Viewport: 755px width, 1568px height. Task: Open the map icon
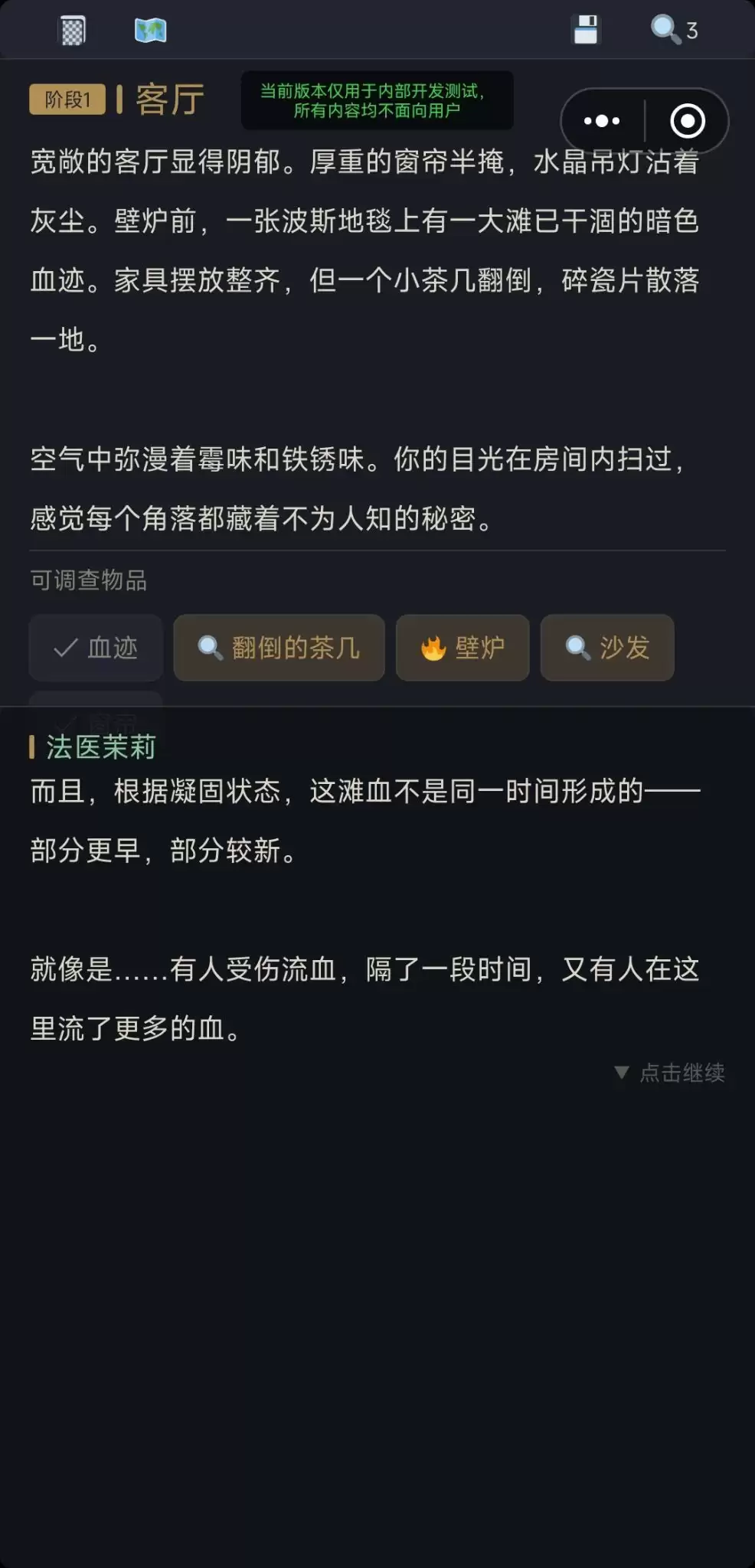pos(150,31)
